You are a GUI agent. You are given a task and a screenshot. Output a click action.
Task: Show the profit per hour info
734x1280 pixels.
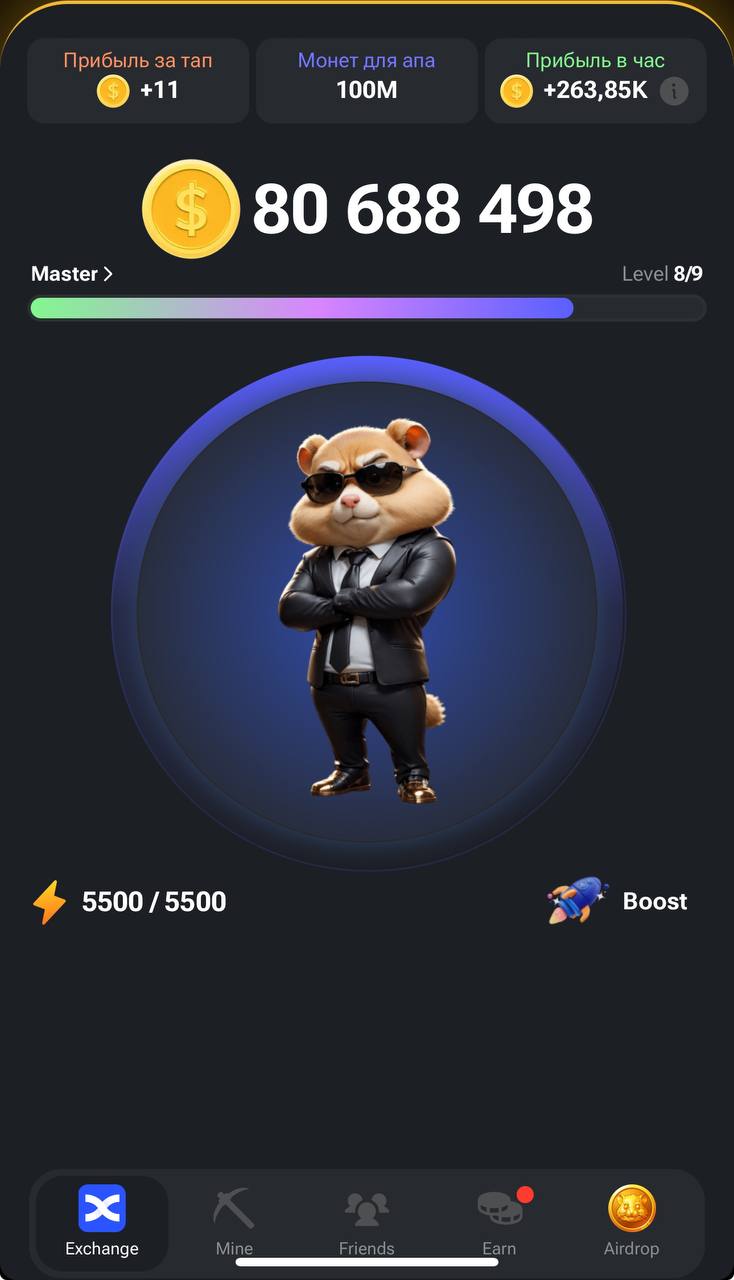674,91
